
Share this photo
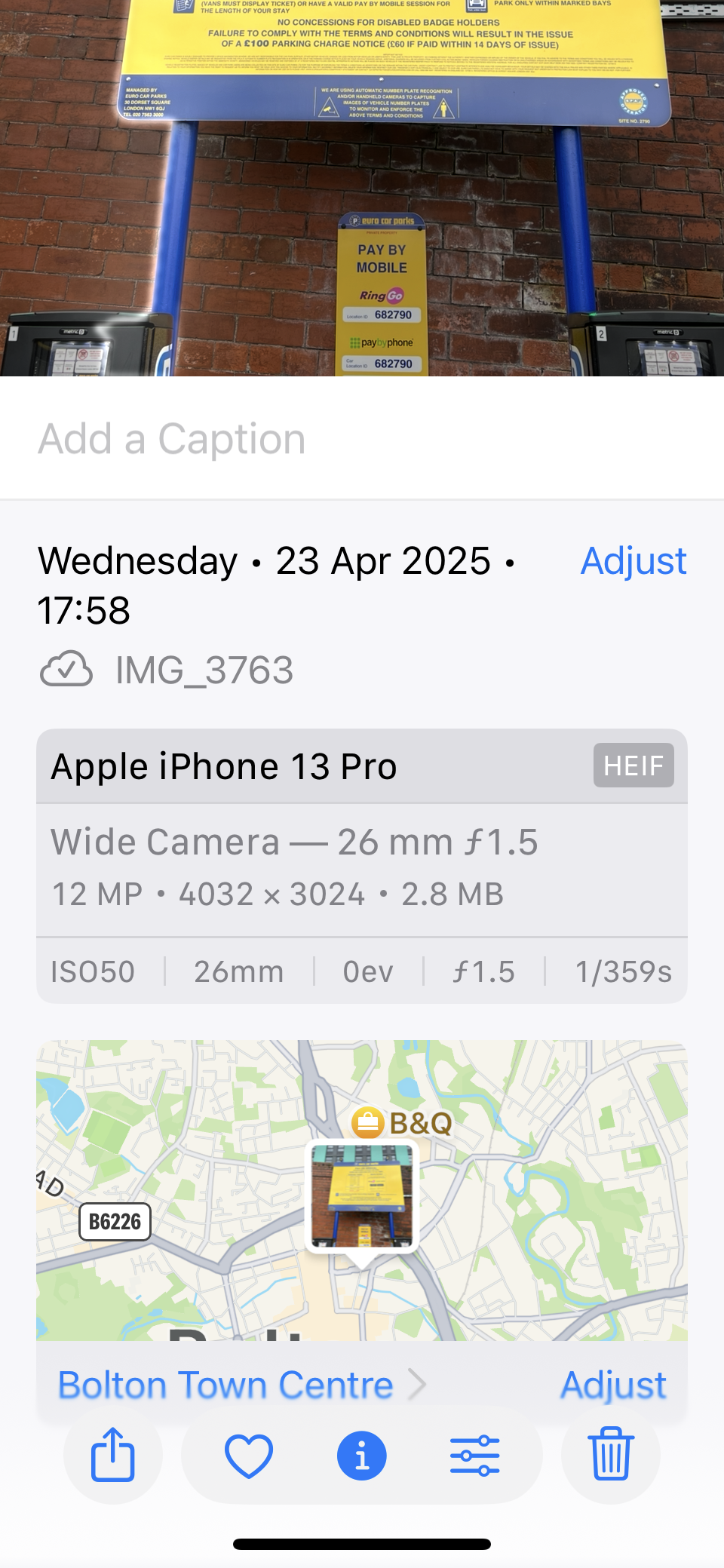[113, 1455]
